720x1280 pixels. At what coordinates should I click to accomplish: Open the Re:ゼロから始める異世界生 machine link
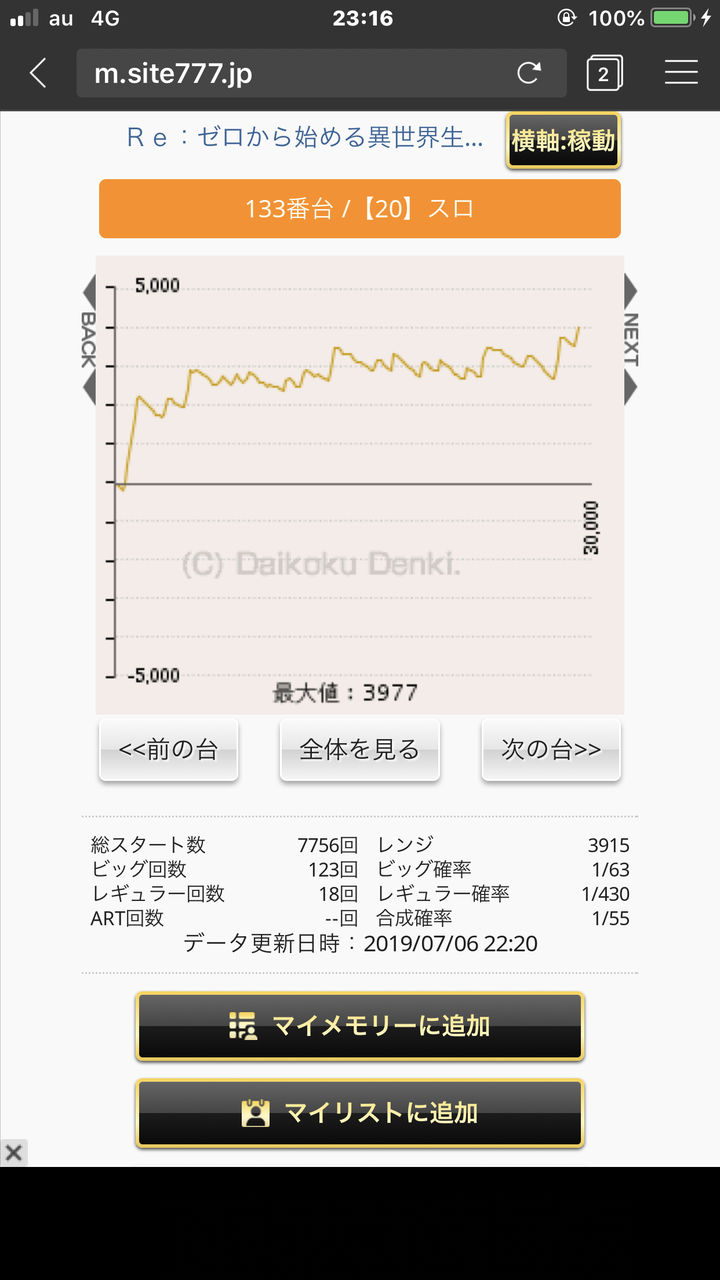(305, 137)
